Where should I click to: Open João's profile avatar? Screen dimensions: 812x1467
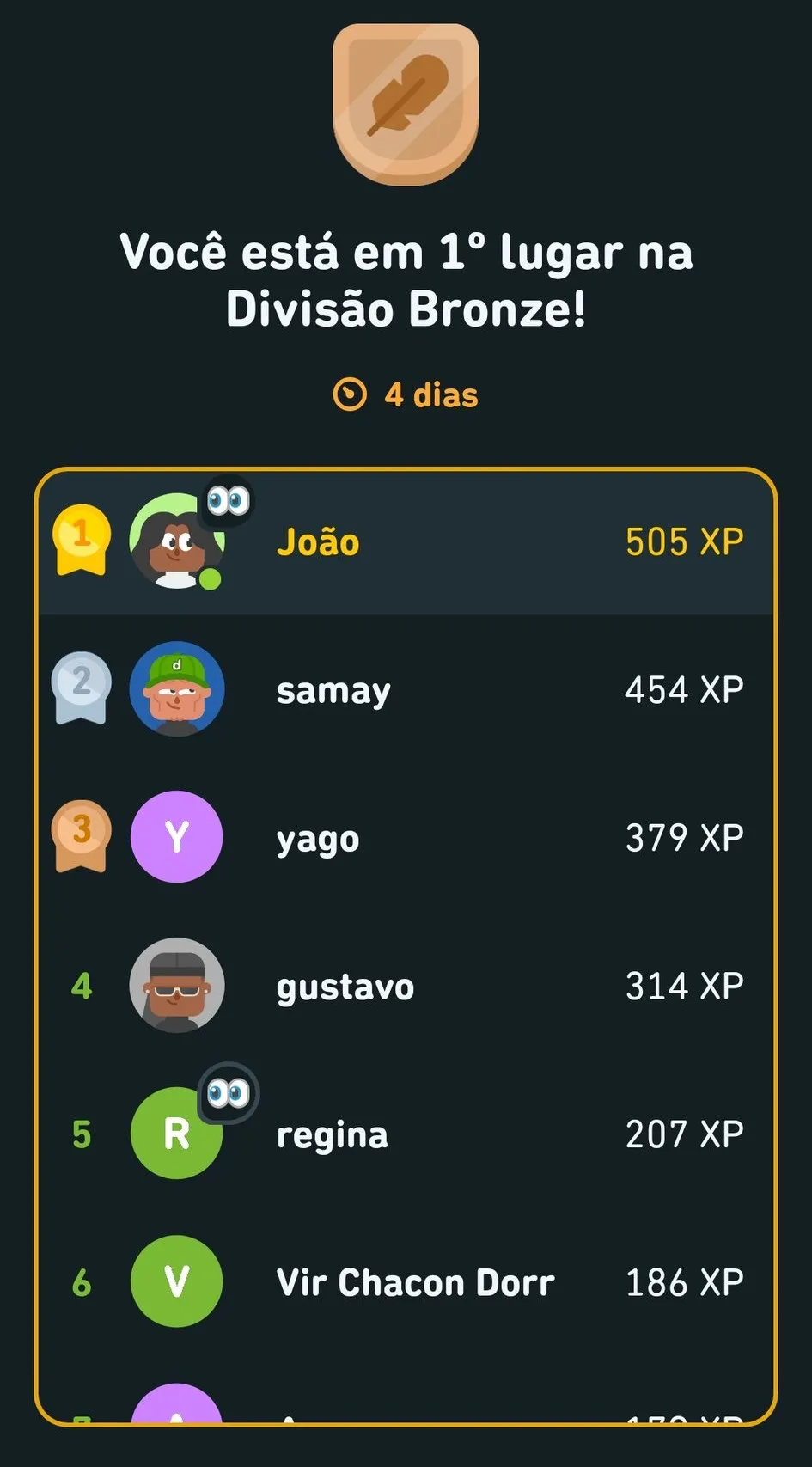176,541
